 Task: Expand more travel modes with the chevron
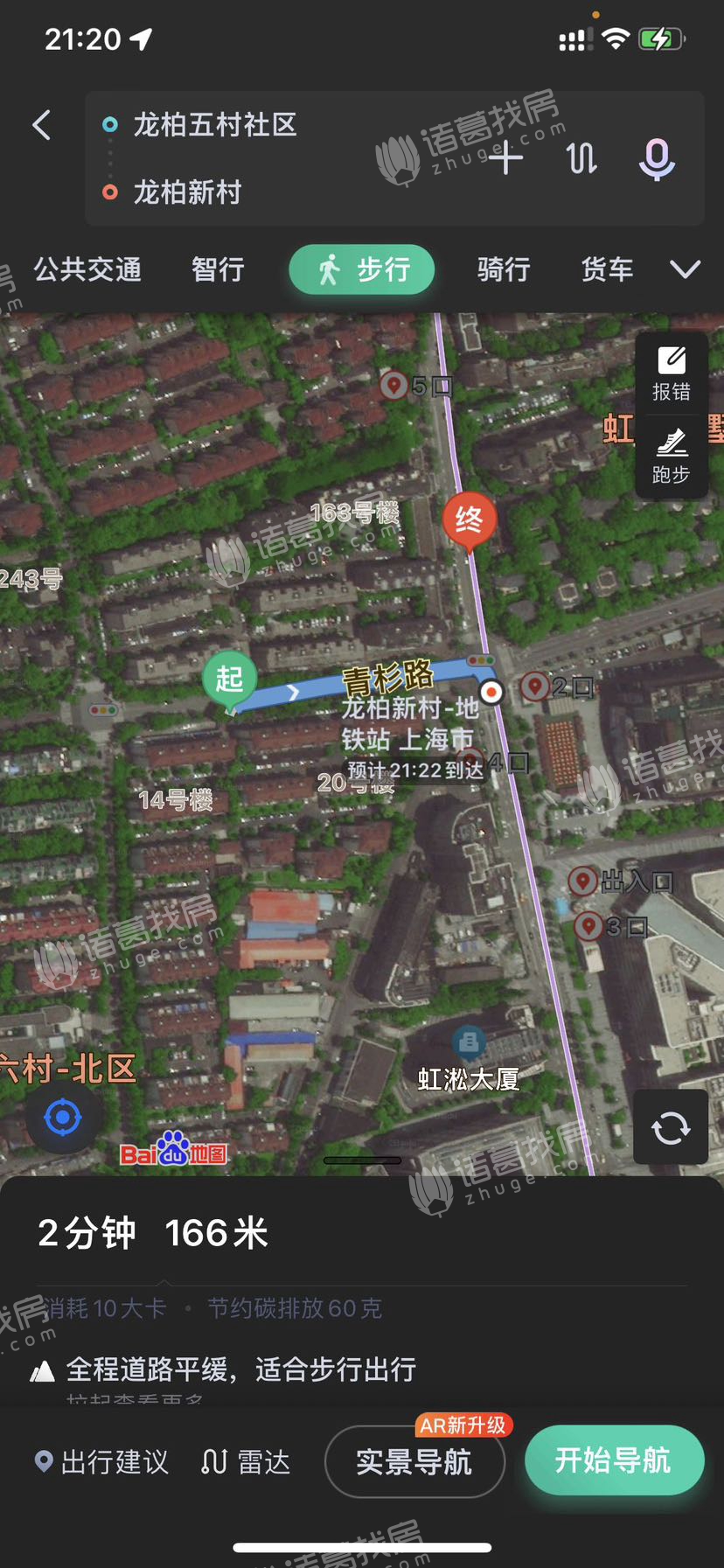(685, 269)
